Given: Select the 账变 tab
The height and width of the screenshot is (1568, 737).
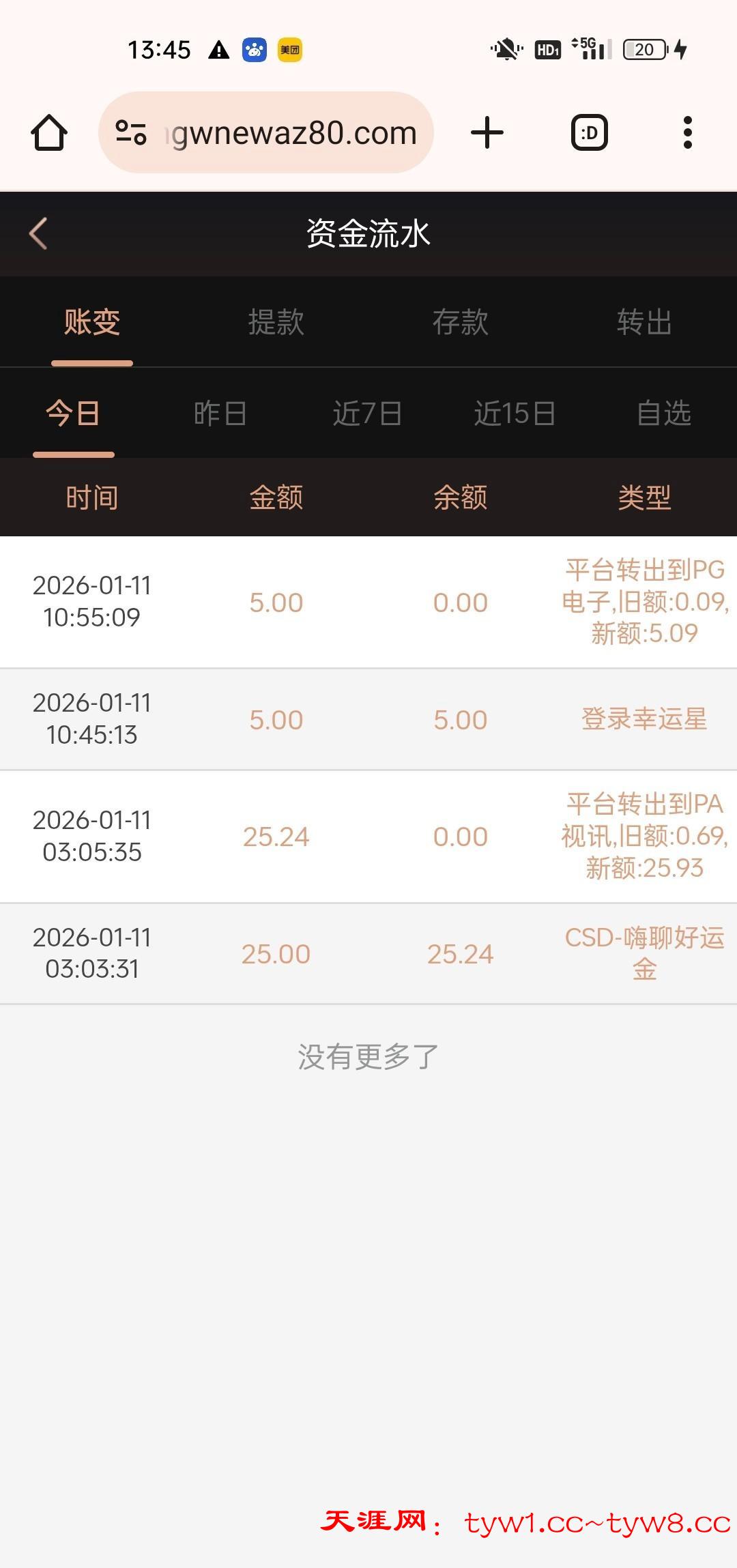Looking at the screenshot, I should 92,322.
